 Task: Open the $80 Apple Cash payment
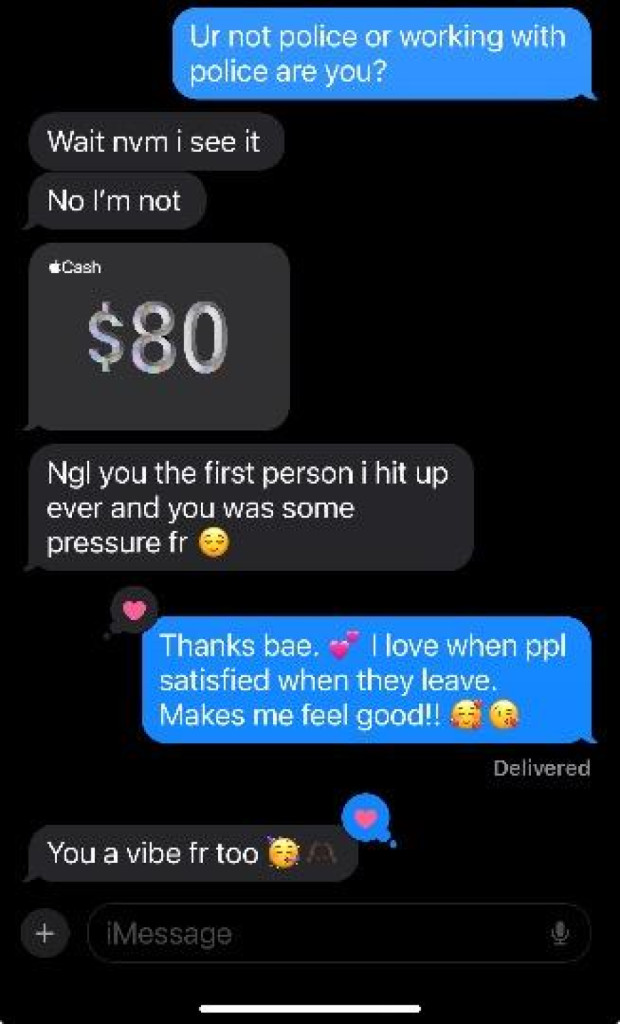point(158,336)
